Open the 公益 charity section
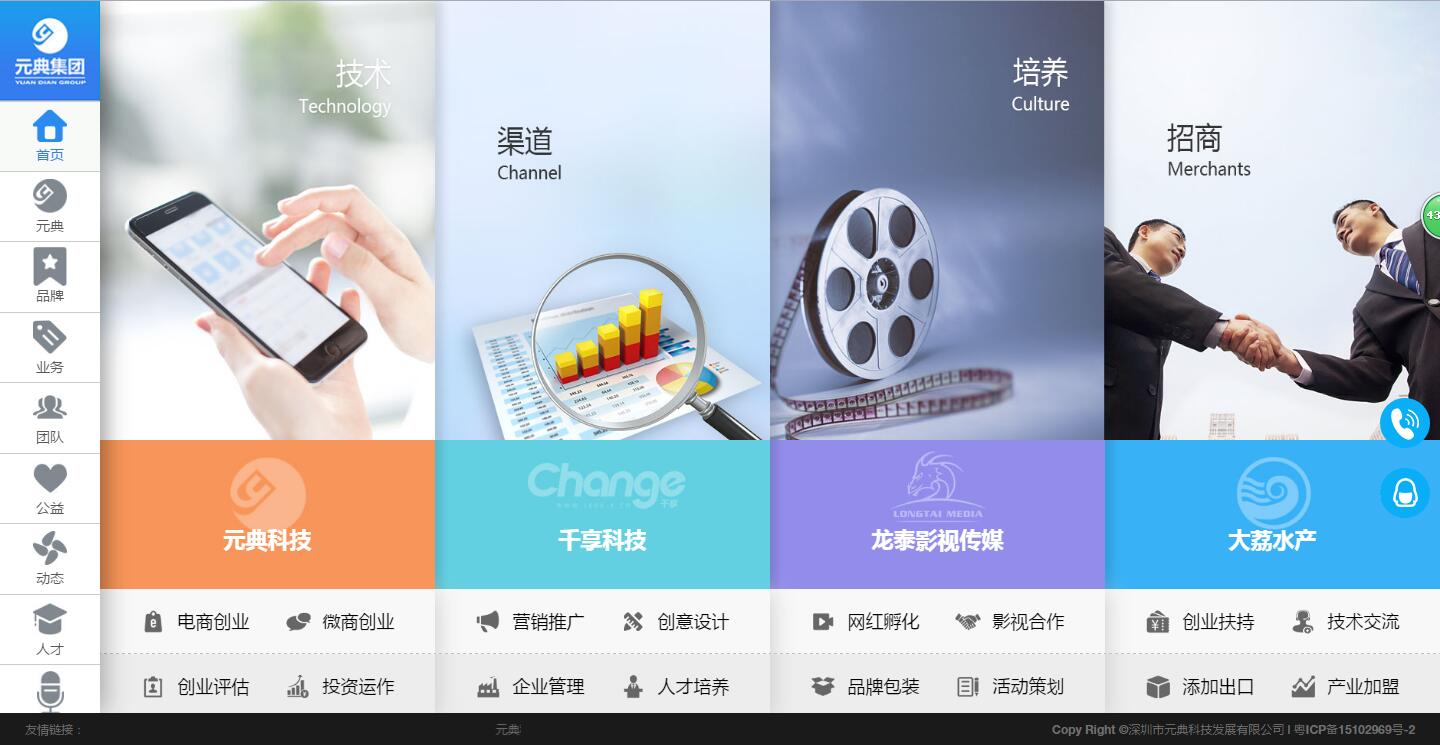The image size is (1440, 745). click(x=49, y=488)
